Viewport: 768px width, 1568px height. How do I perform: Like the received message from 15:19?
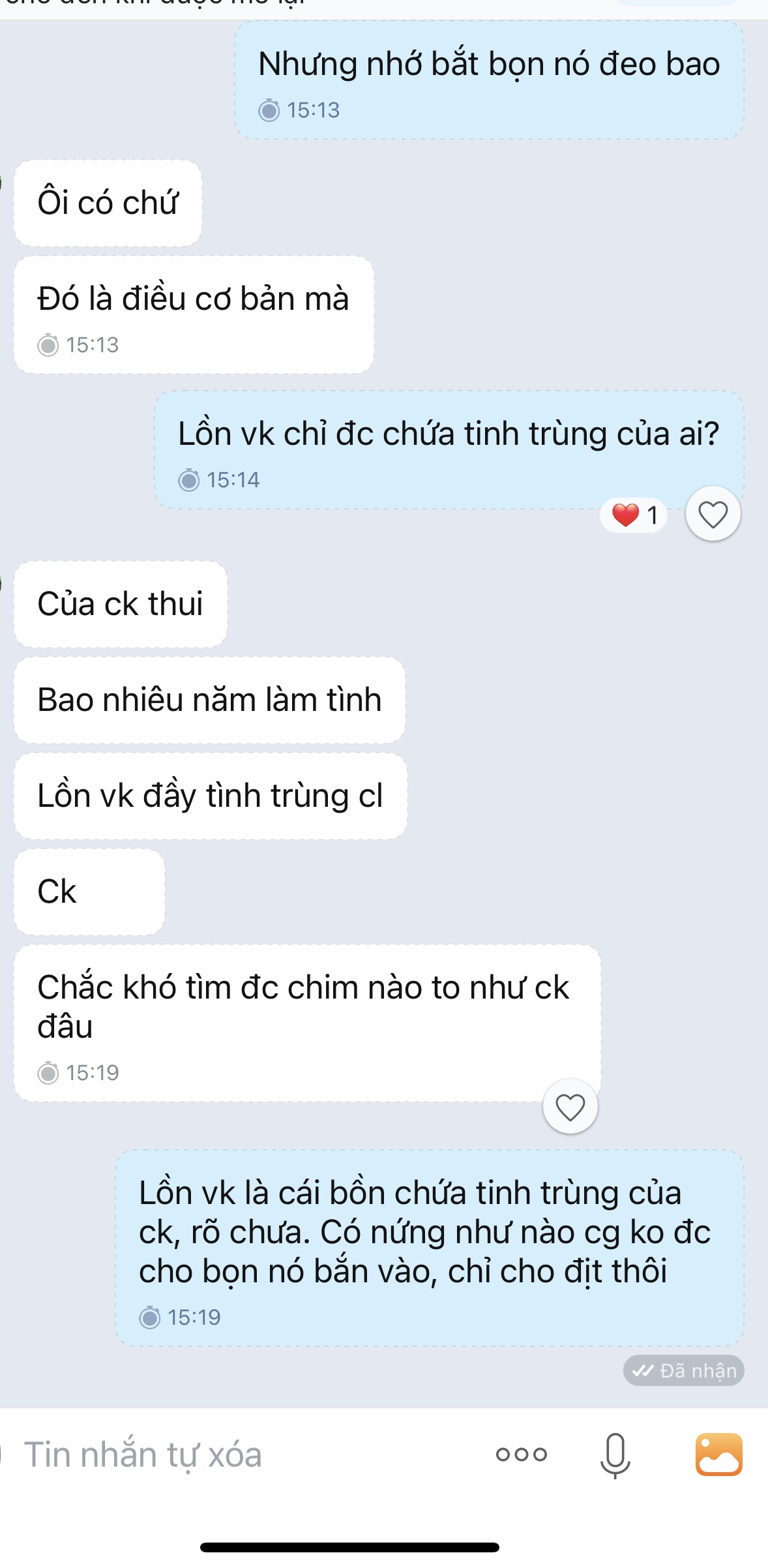pos(570,1107)
